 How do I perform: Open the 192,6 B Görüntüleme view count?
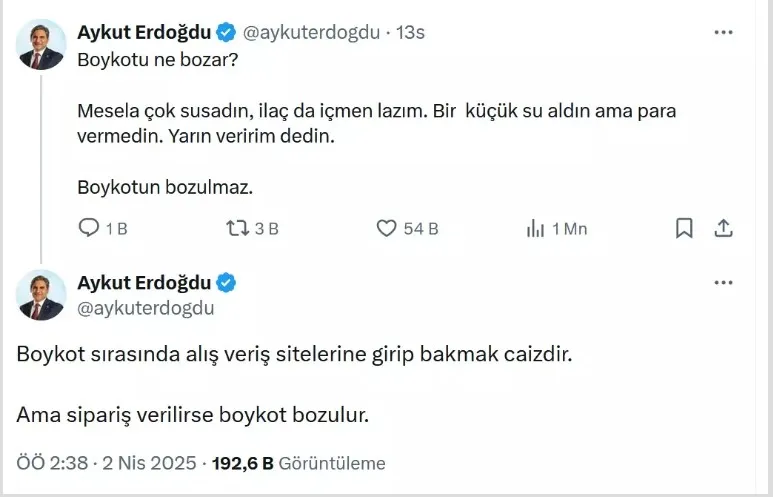(299, 464)
